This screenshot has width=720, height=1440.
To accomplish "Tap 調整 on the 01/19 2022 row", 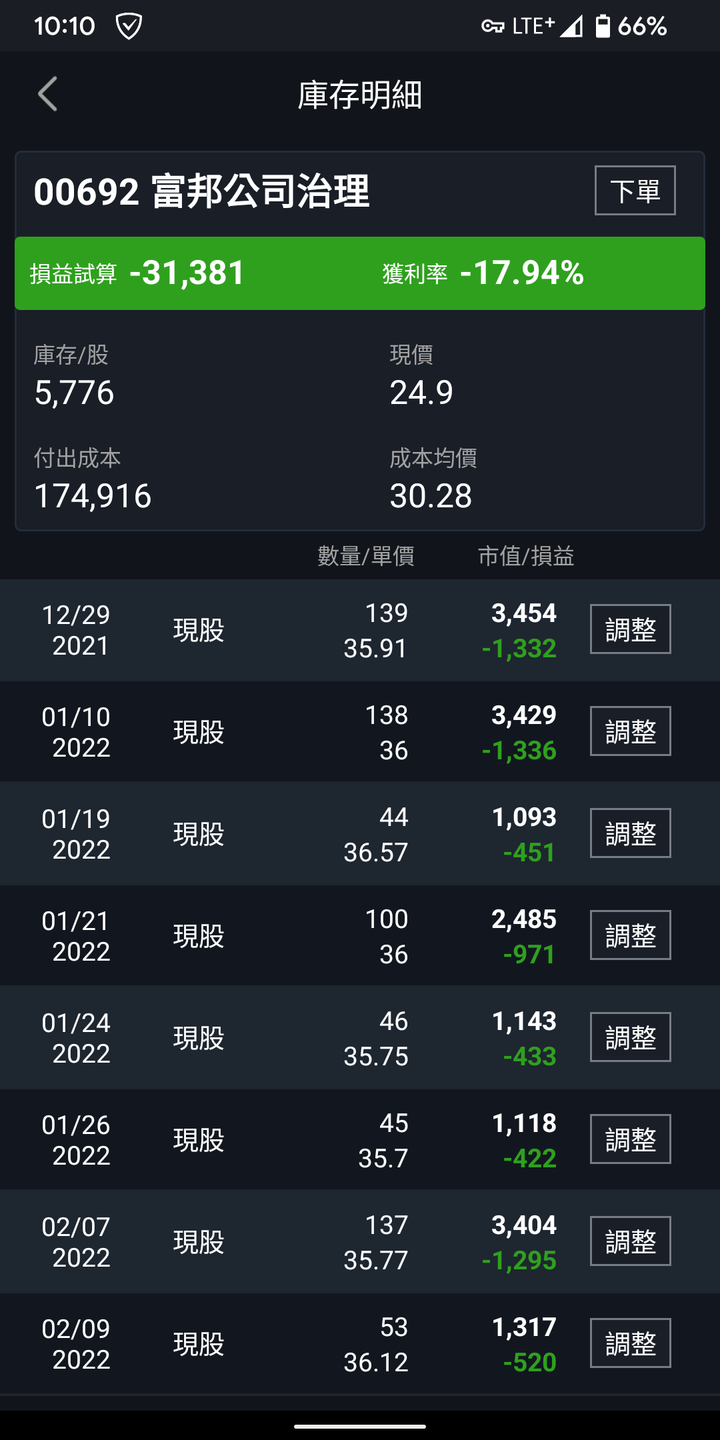I will 630,833.
